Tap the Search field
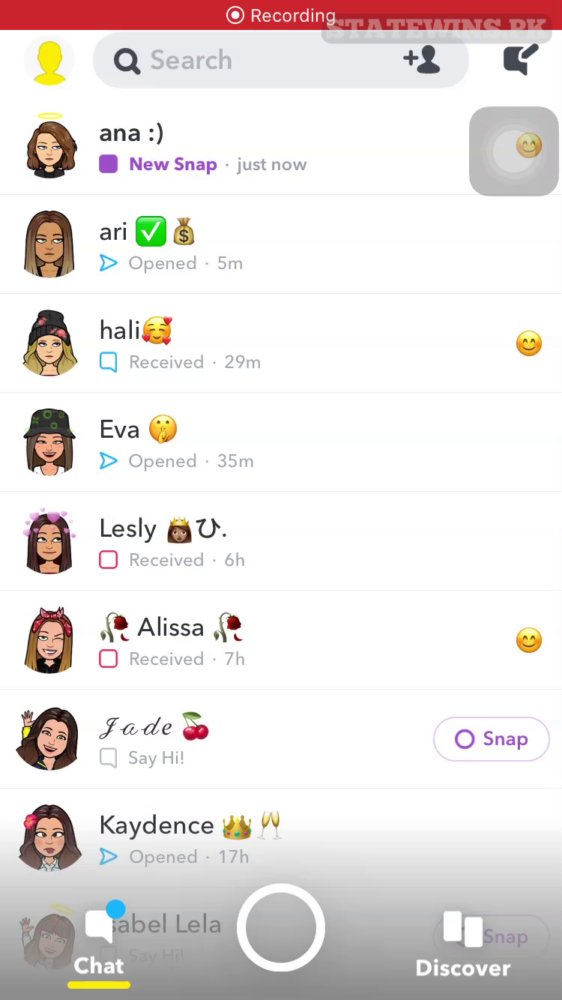Screen dimensions: 562x1000 coord(281,60)
